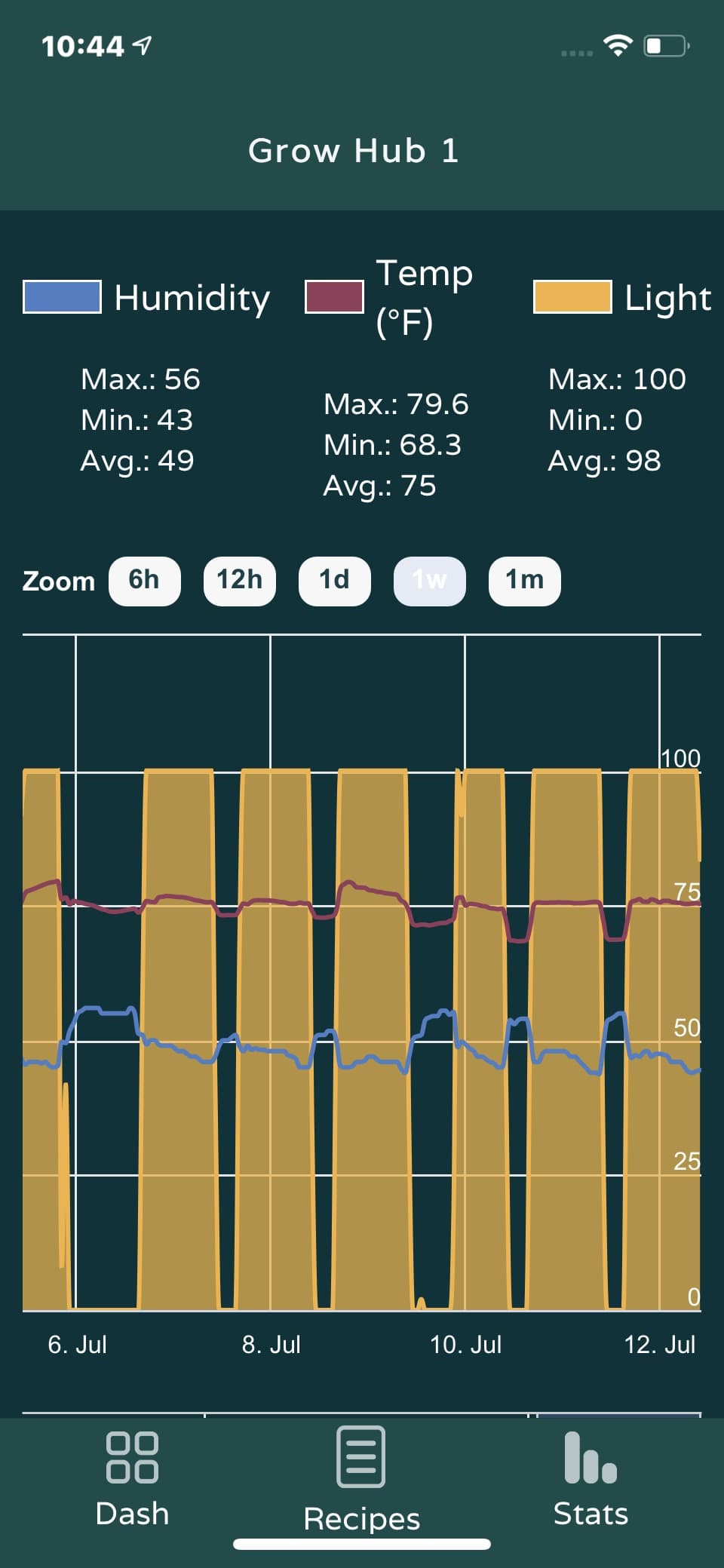Choose the 1d zoom option

pos(335,581)
